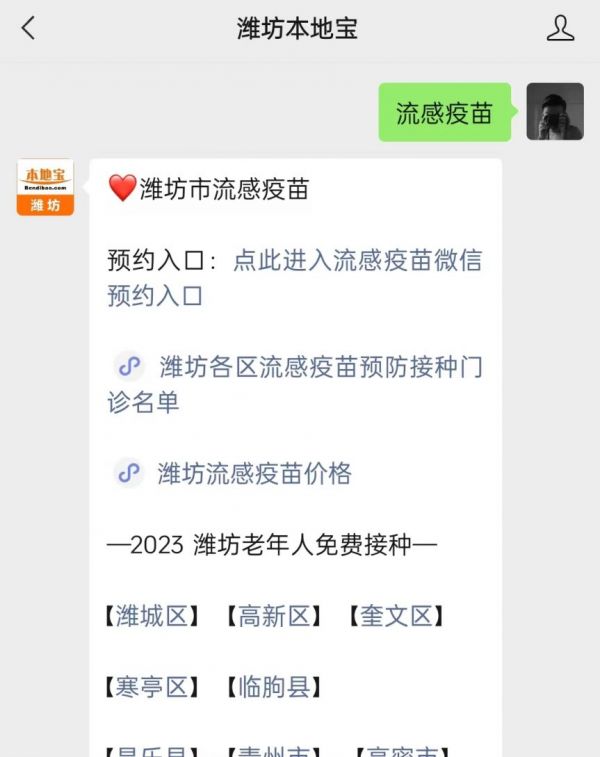This screenshot has width=600, height=757.
Task: Open 点此进入流感疫苗微信预约入口 link
Action: (357, 261)
